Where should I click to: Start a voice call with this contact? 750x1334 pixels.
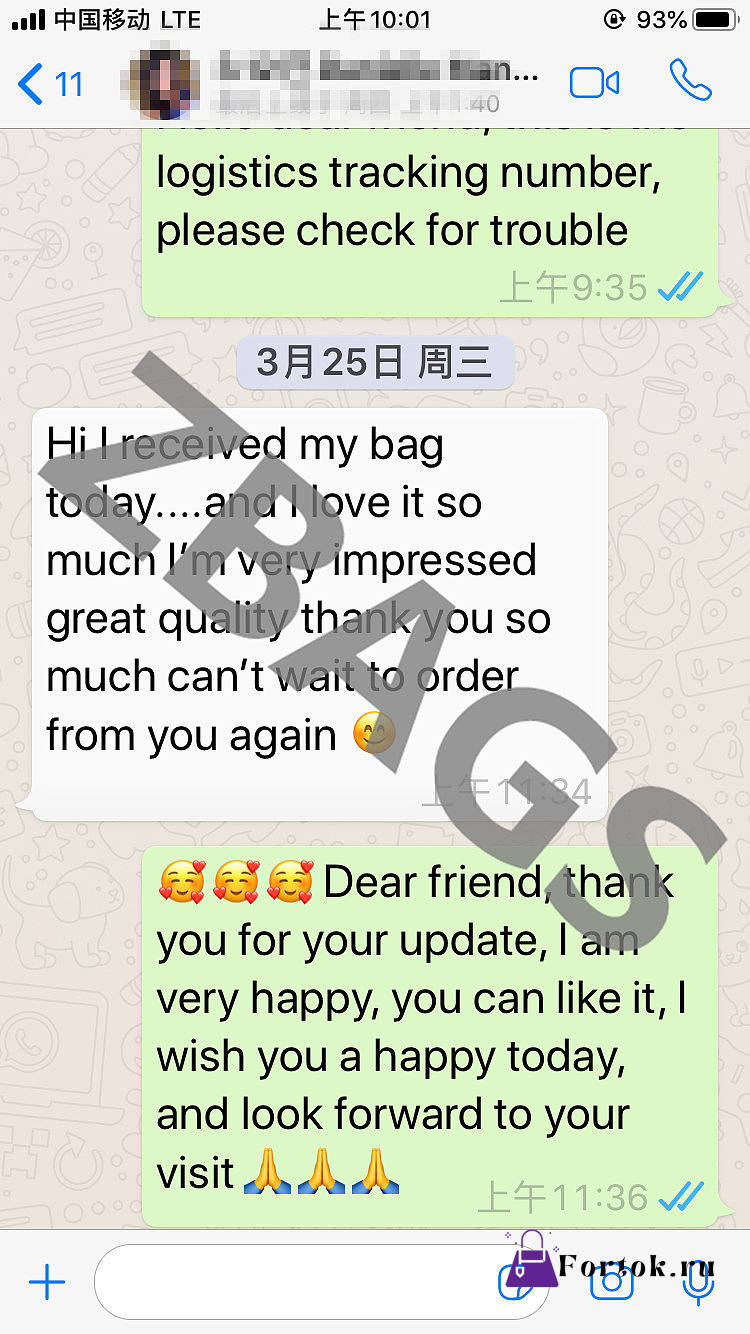690,81
